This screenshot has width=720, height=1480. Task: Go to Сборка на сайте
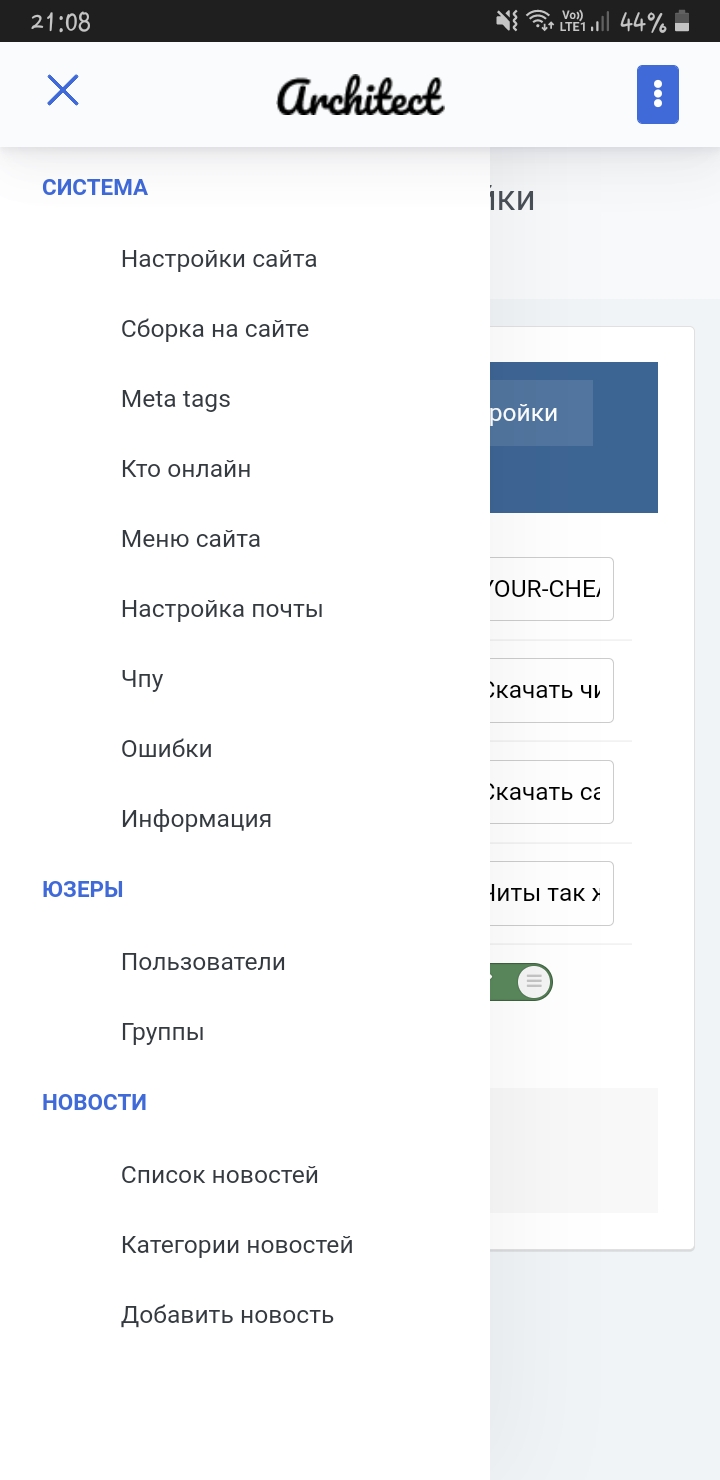click(x=215, y=329)
